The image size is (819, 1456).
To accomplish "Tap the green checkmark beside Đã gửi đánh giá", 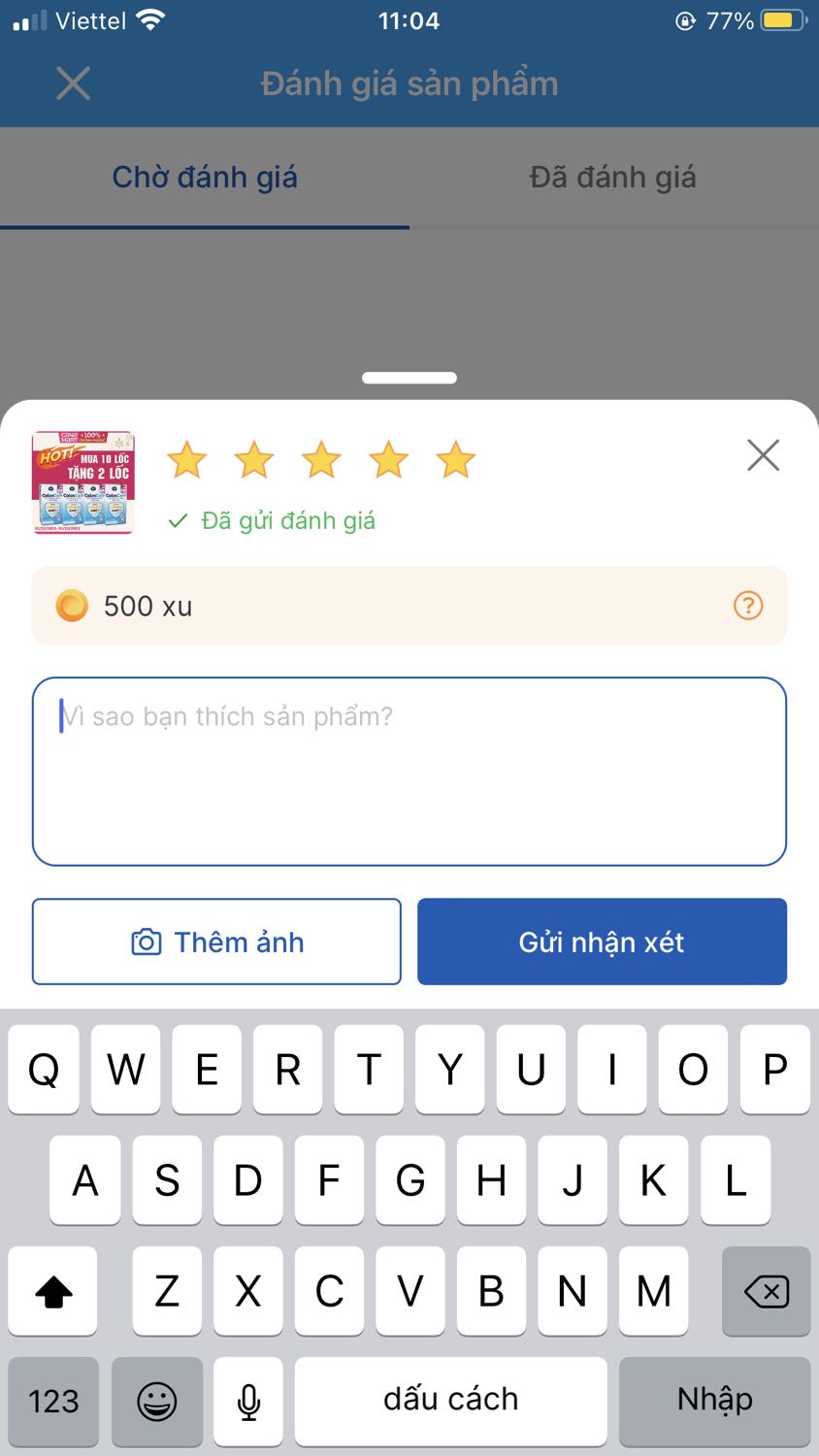I will click(x=177, y=520).
